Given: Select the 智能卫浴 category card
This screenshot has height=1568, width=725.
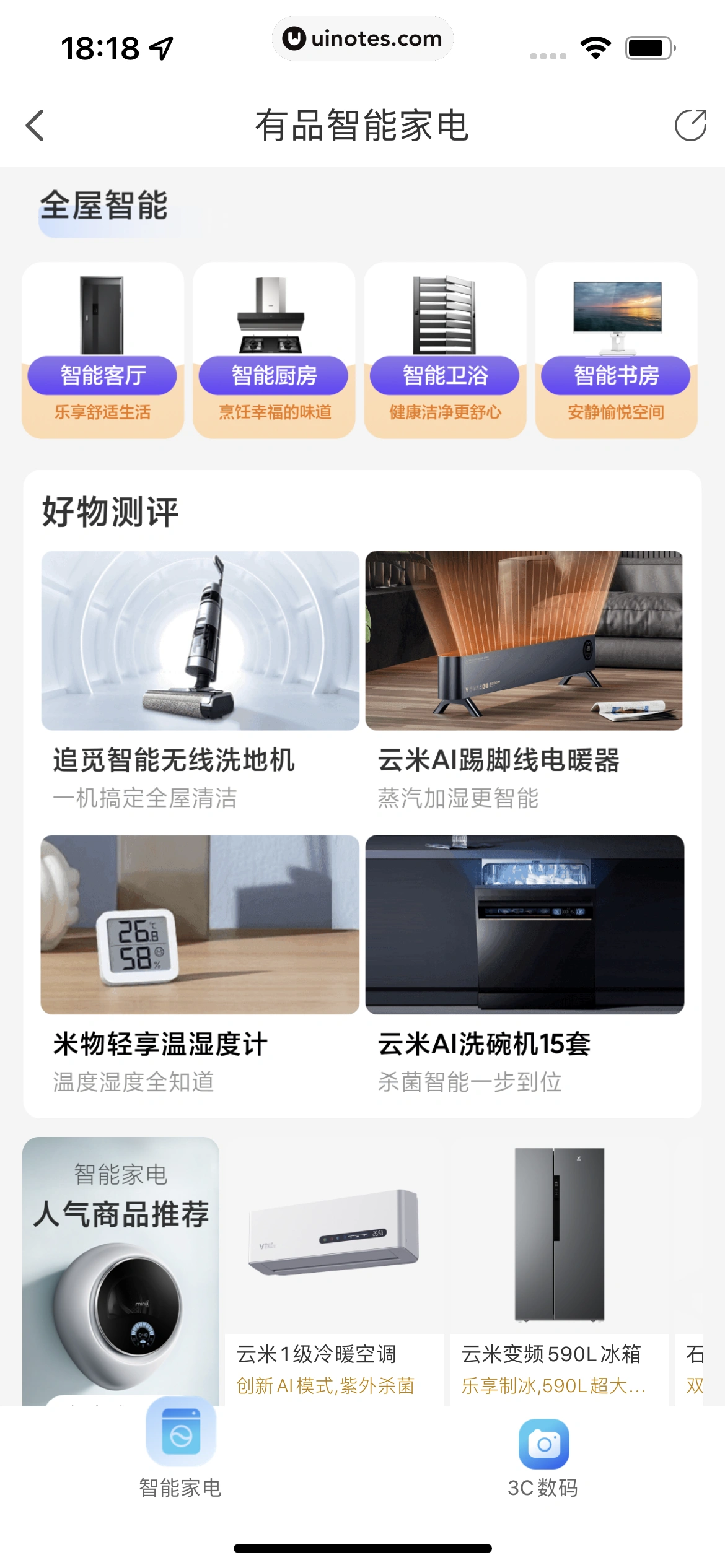Looking at the screenshot, I should click(x=445, y=350).
